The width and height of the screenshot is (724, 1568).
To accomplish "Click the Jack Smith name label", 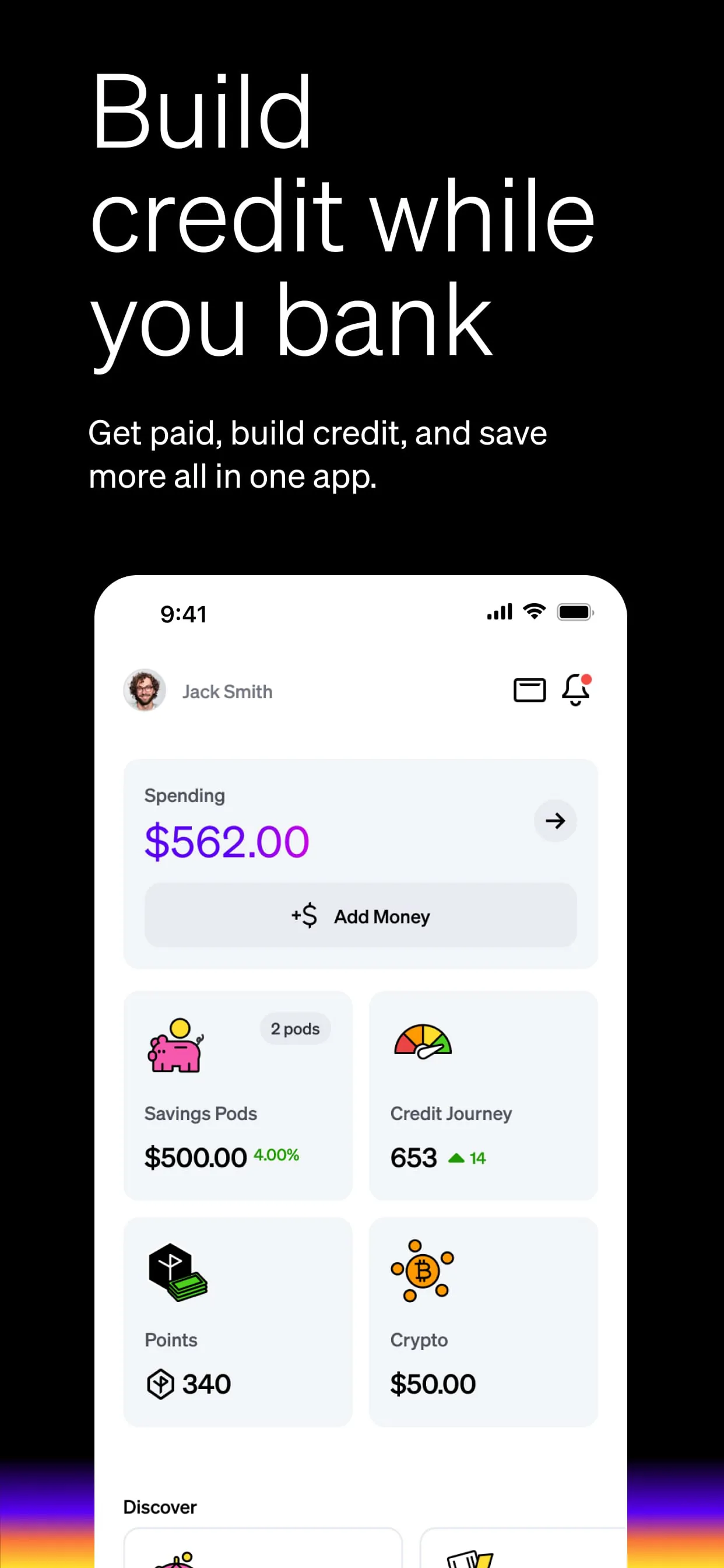I will click(x=227, y=691).
